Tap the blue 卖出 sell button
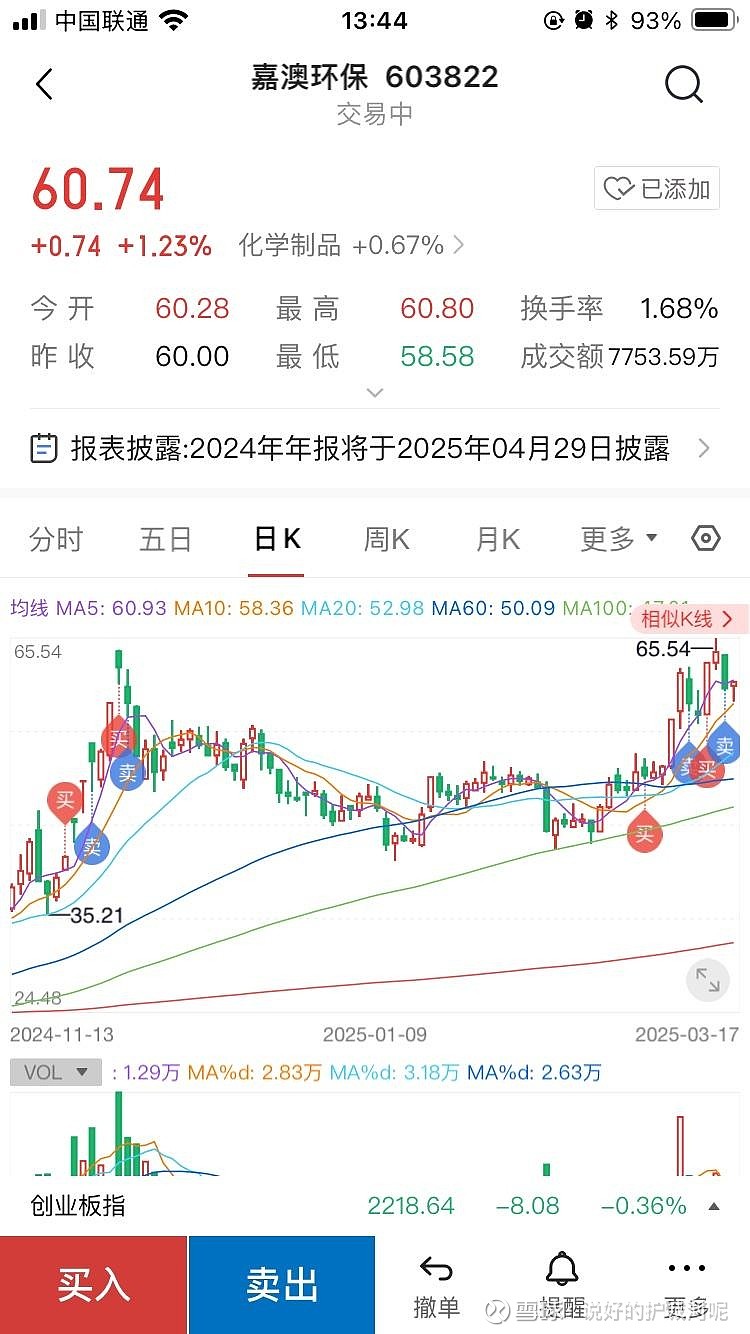Image resolution: width=750 pixels, height=1334 pixels. 282,1285
